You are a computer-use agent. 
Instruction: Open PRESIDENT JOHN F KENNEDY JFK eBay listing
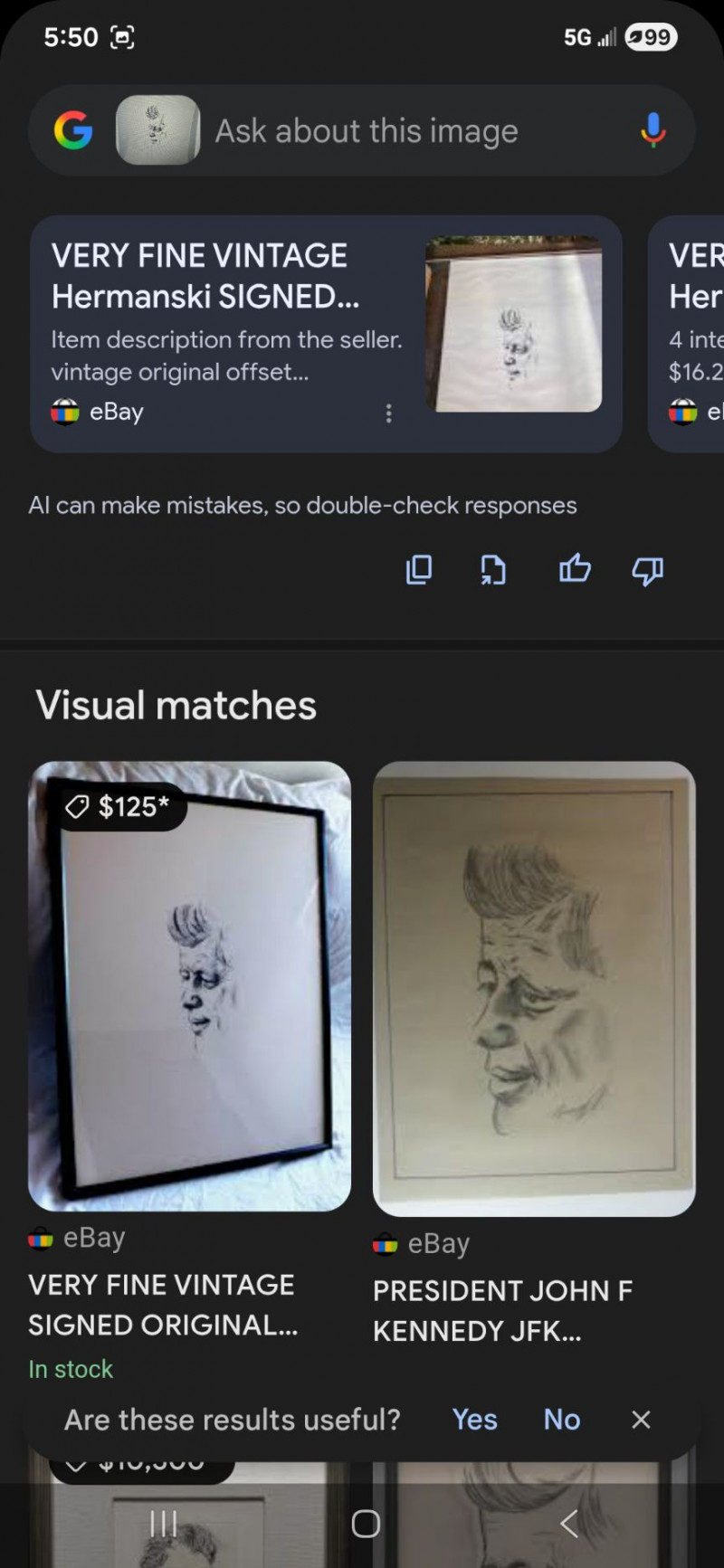[x=534, y=988]
